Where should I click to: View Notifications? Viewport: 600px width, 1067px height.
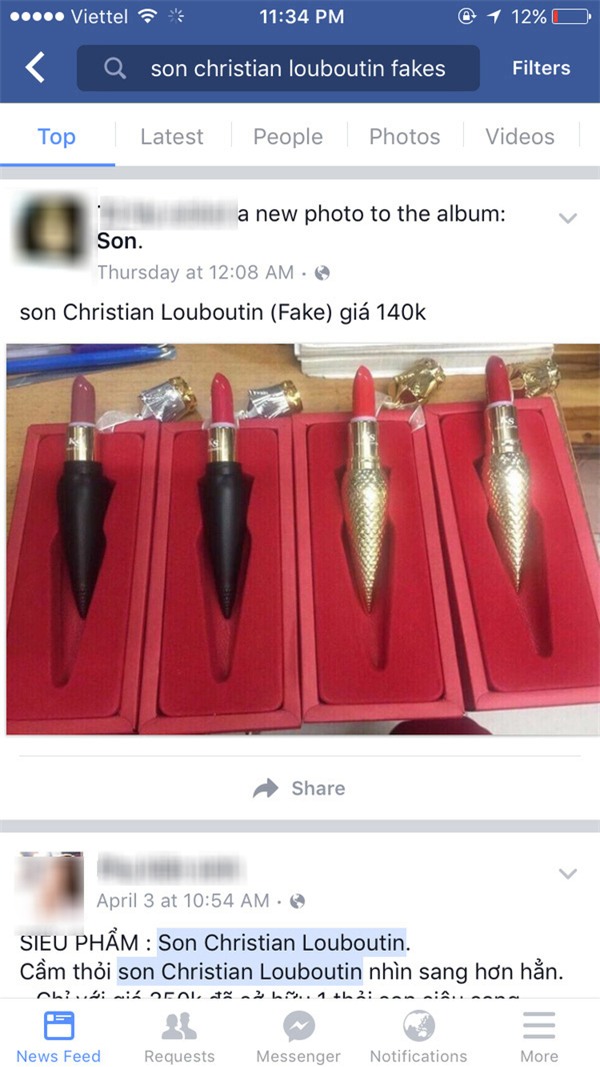click(418, 1036)
